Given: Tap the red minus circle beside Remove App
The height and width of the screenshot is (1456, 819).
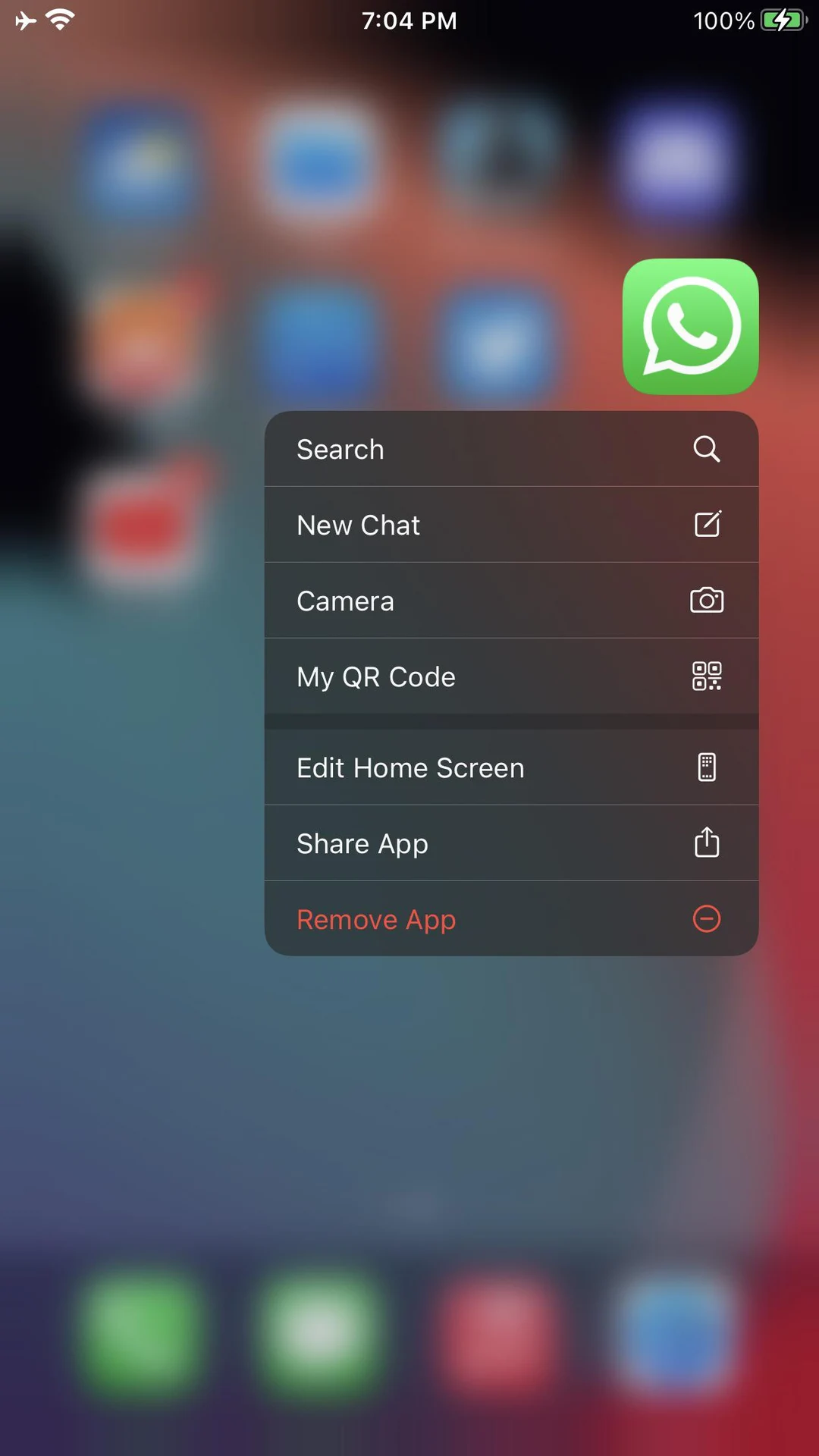Looking at the screenshot, I should (x=707, y=919).
